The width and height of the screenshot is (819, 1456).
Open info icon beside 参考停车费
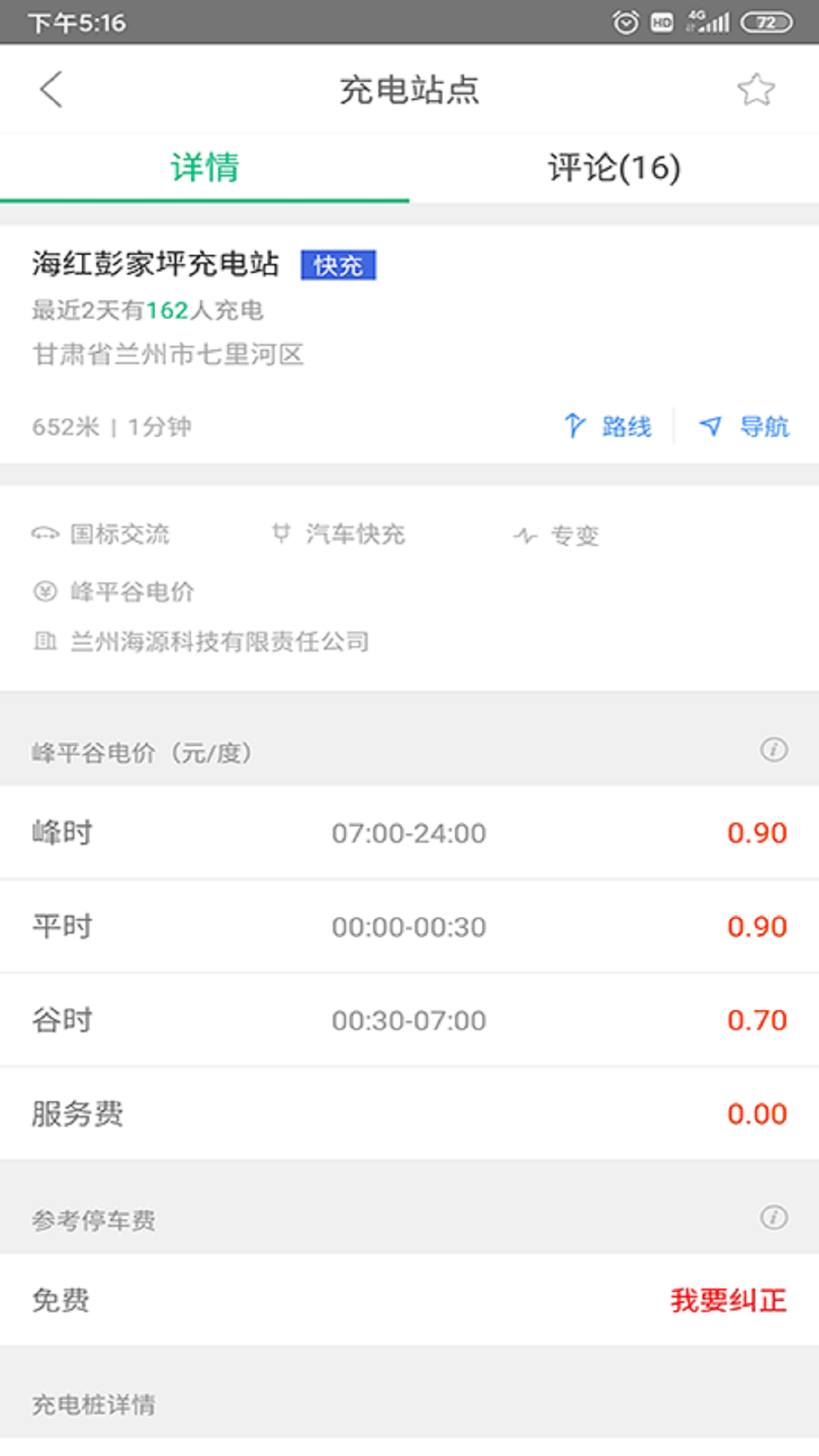point(773,1218)
